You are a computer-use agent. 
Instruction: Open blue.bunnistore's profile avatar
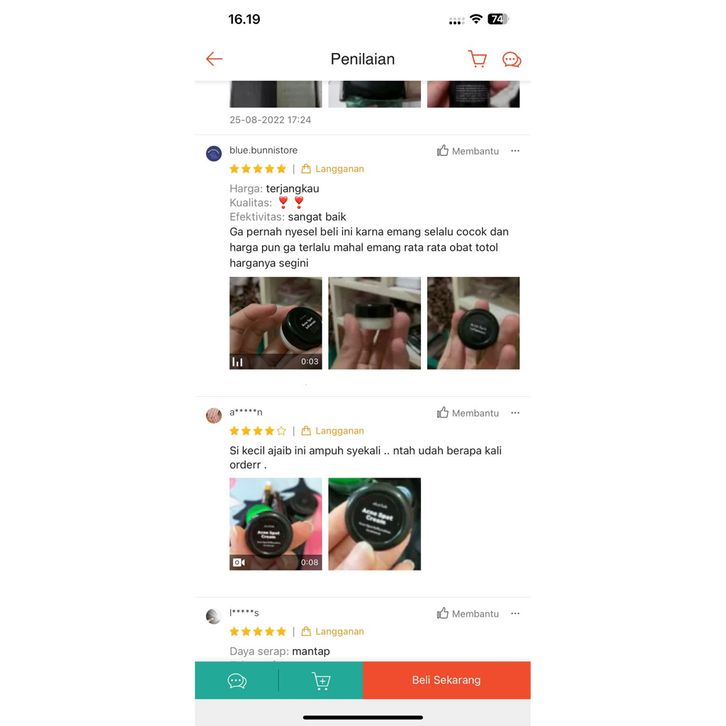tap(214, 153)
